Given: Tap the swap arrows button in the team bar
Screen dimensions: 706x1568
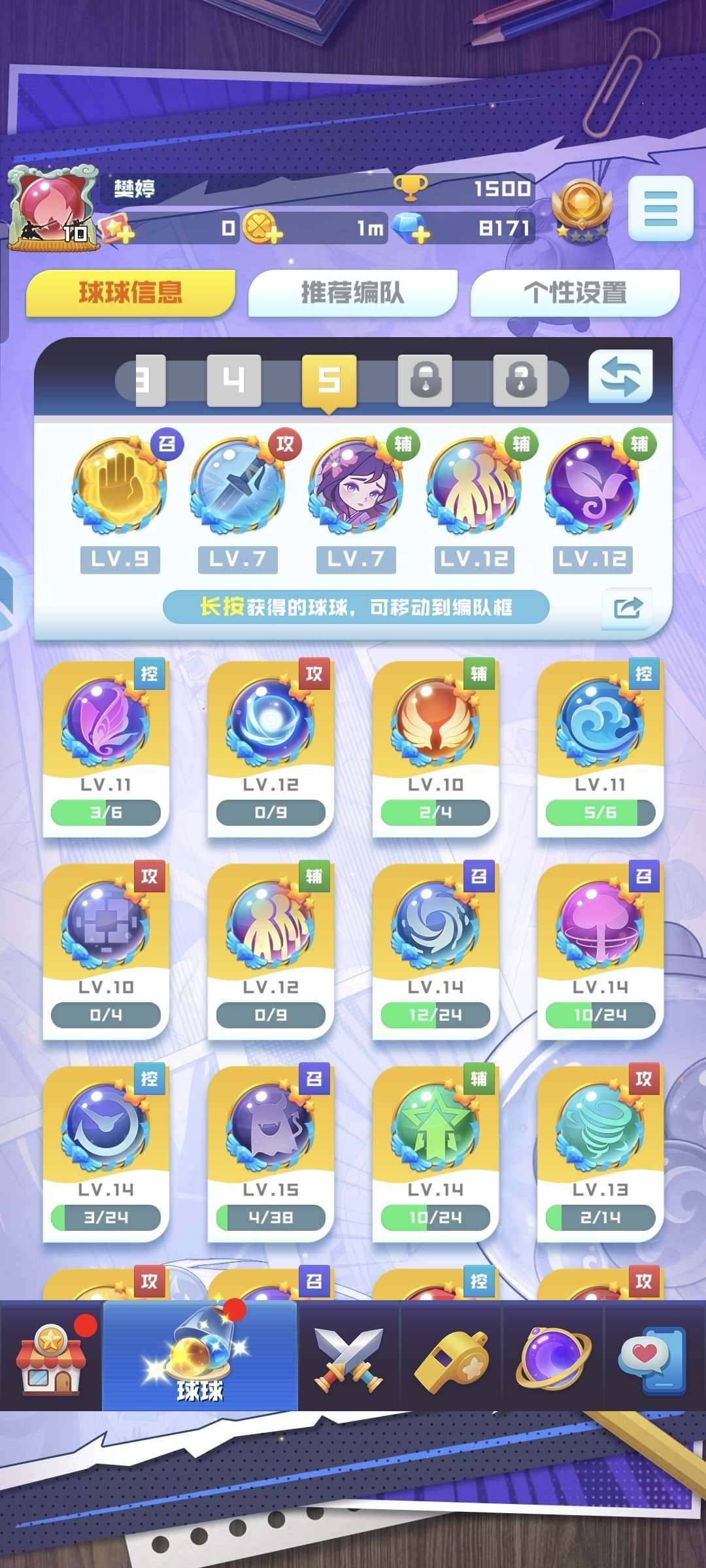Looking at the screenshot, I should click(620, 377).
